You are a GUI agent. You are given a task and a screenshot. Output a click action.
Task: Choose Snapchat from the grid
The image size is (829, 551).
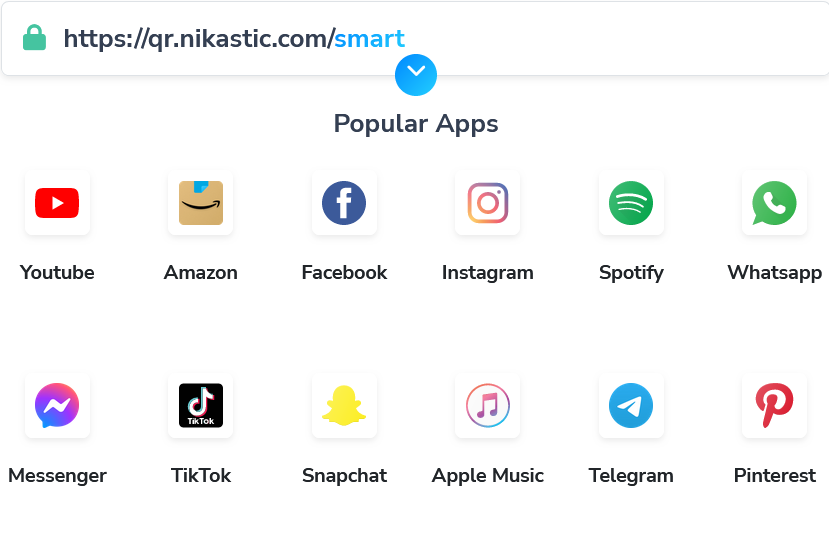coord(344,406)
